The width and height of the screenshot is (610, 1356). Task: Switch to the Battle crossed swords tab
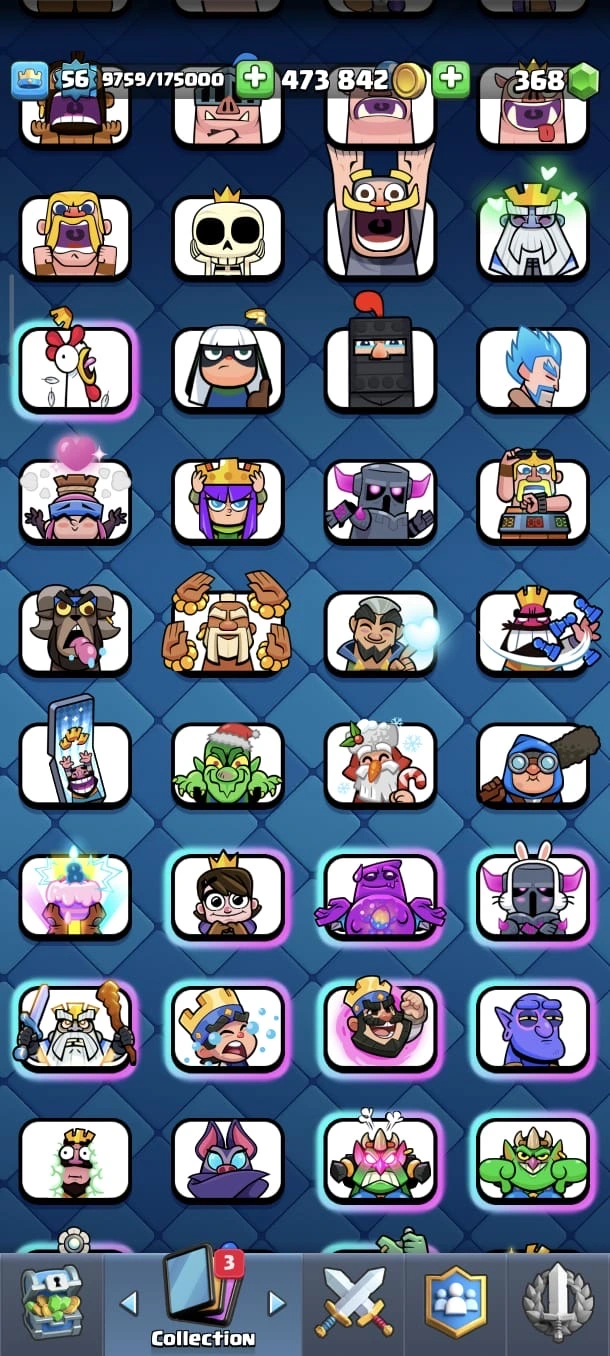point(354,1301)
